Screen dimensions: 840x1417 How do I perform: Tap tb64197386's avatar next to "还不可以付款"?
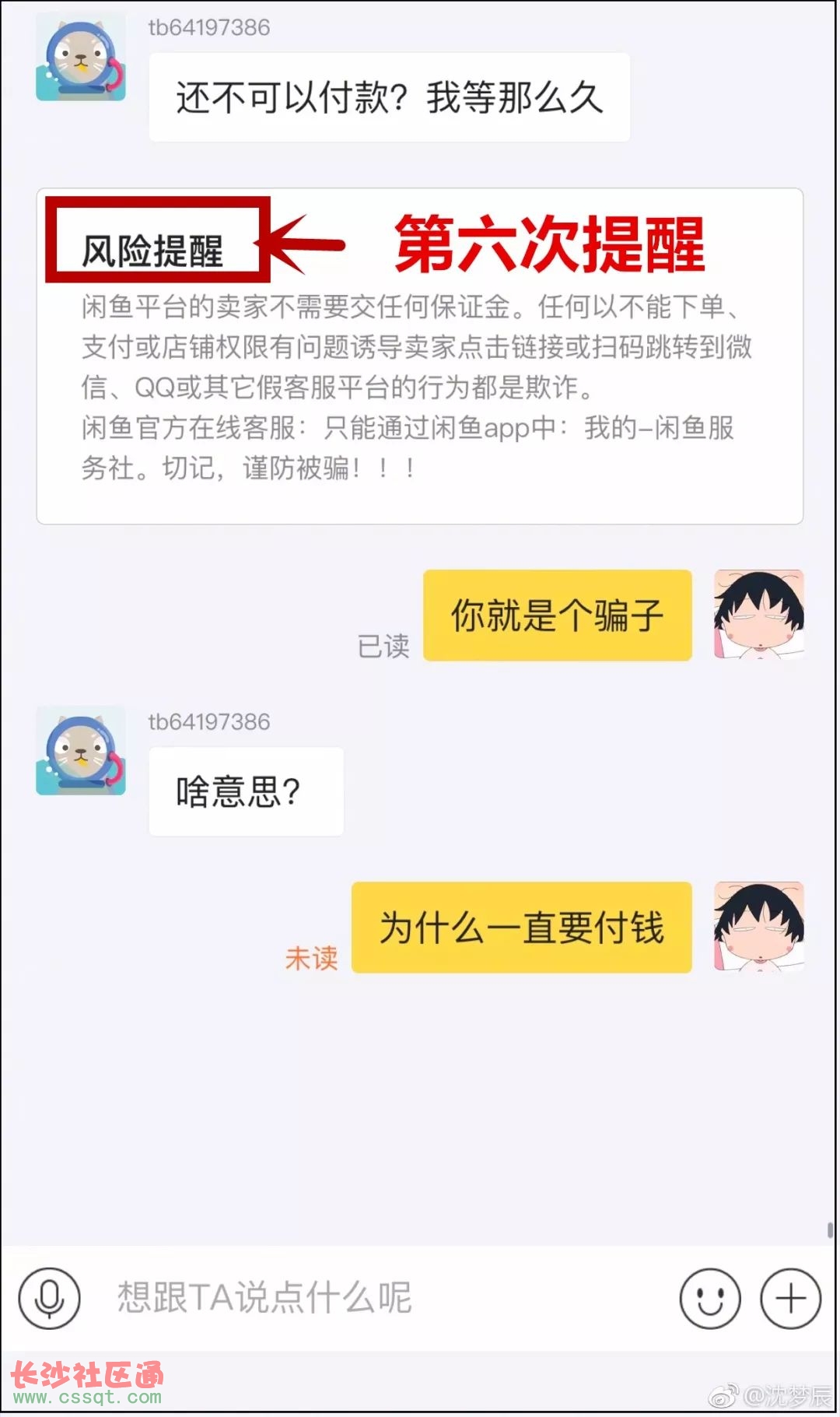click(x=81, y=58)
